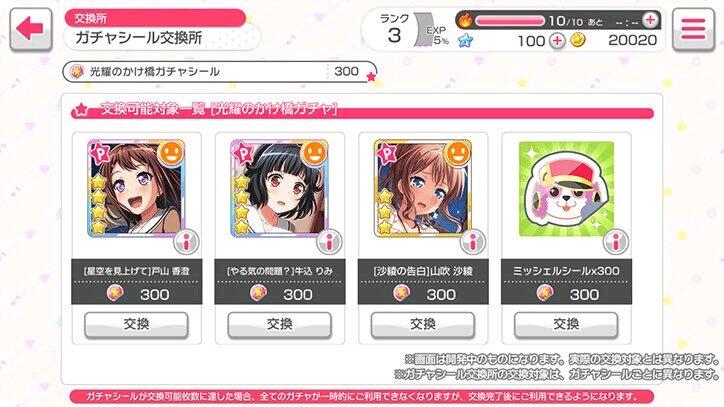
Task: View info for the 牛込 りみ card
Action: (329, 242)
